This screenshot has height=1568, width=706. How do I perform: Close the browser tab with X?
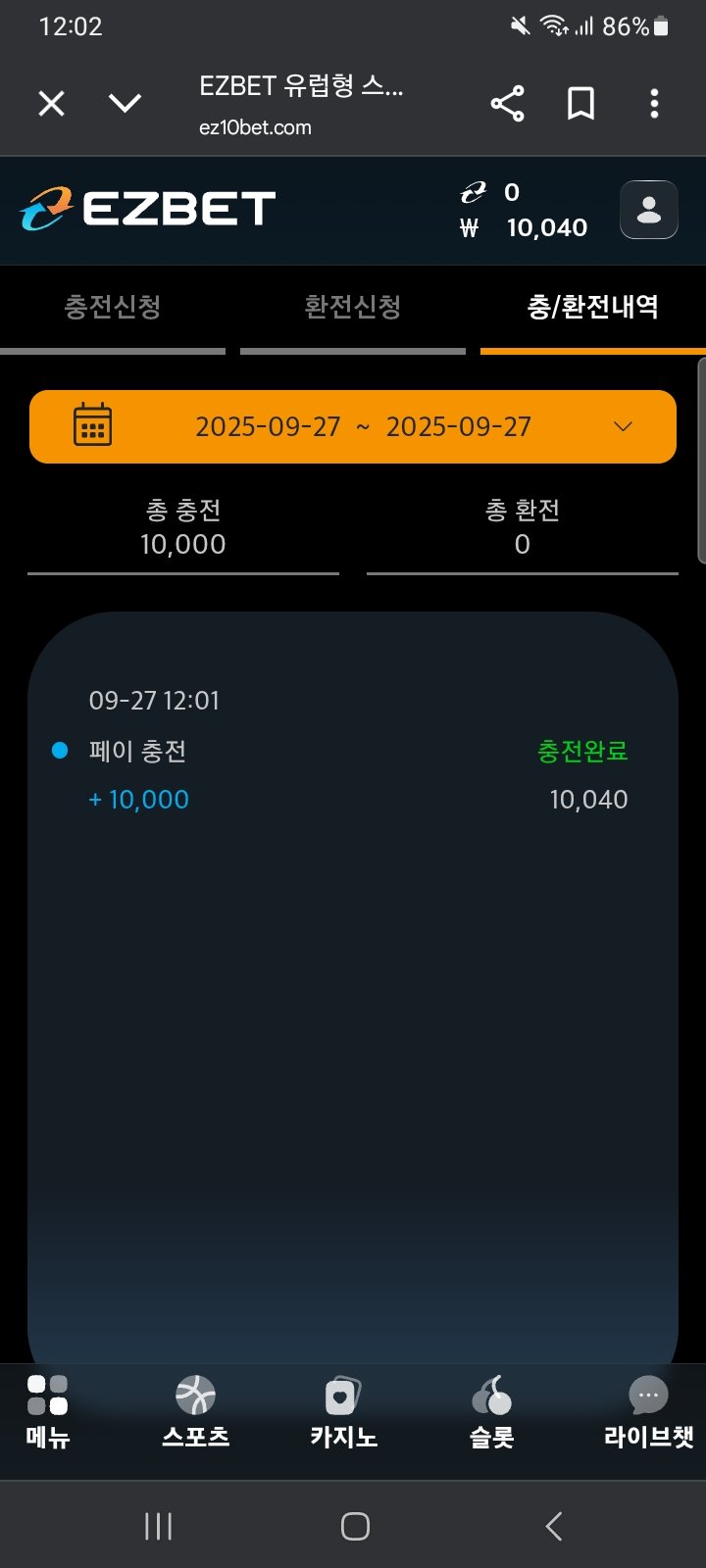pos(51,103)
